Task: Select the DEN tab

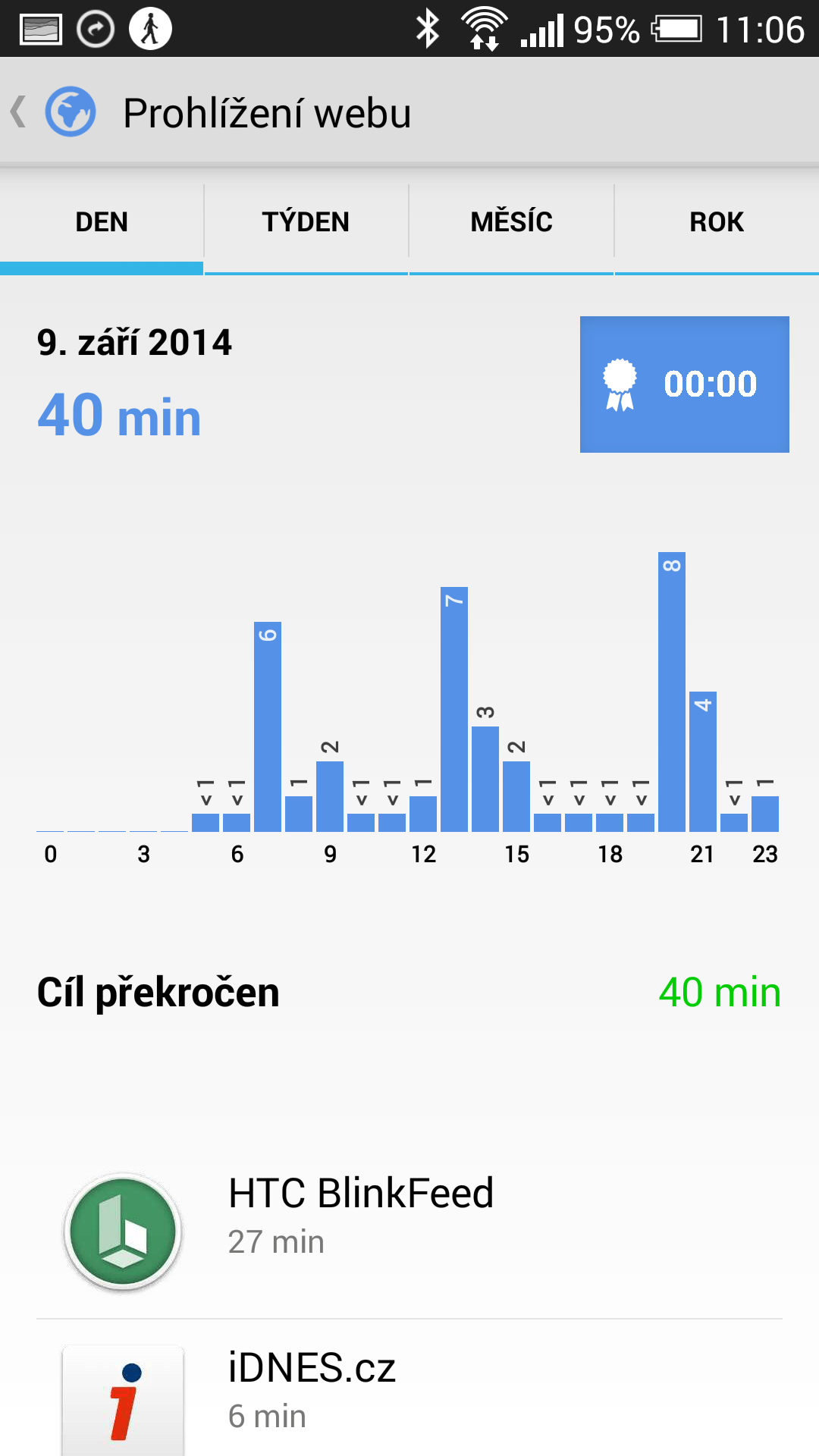Action: click(x=102, y=222)
